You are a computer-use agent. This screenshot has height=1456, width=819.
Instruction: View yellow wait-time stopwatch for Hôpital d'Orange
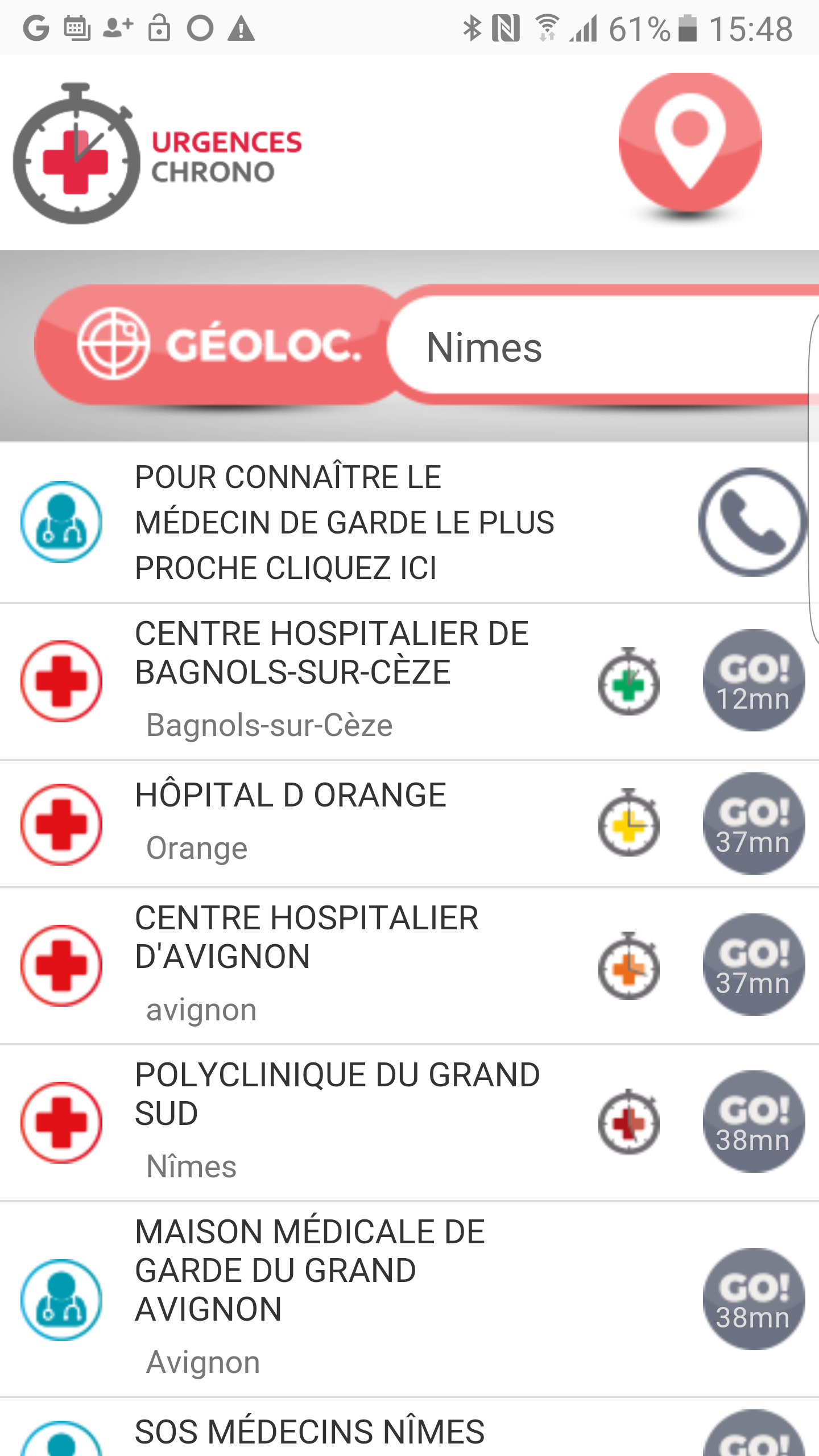[x=628, y=822]
